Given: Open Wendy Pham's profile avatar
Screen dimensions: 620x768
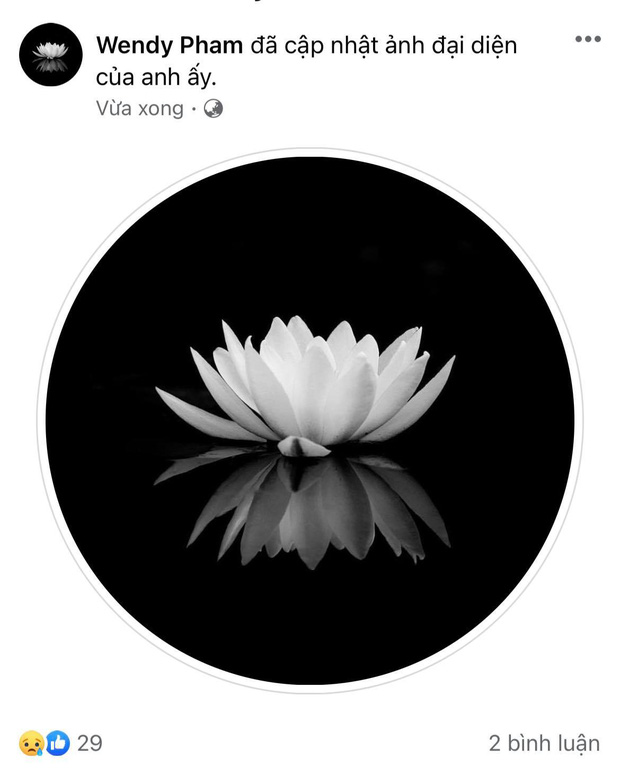Looking at the screenshot, I should (x=50, y=55).
